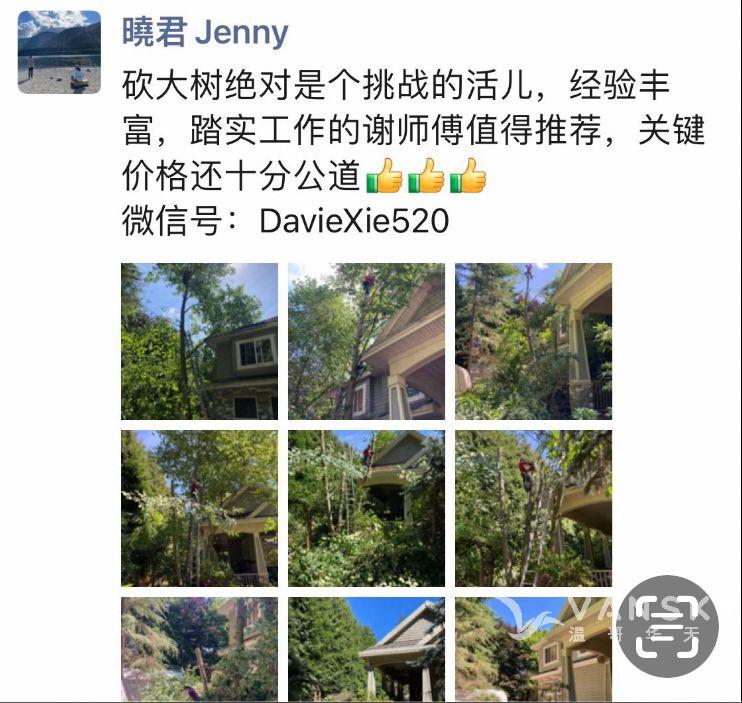Screen dimensions: 742x703
Task: Open the last photo of the second row
Action: (x=533, y=508)
